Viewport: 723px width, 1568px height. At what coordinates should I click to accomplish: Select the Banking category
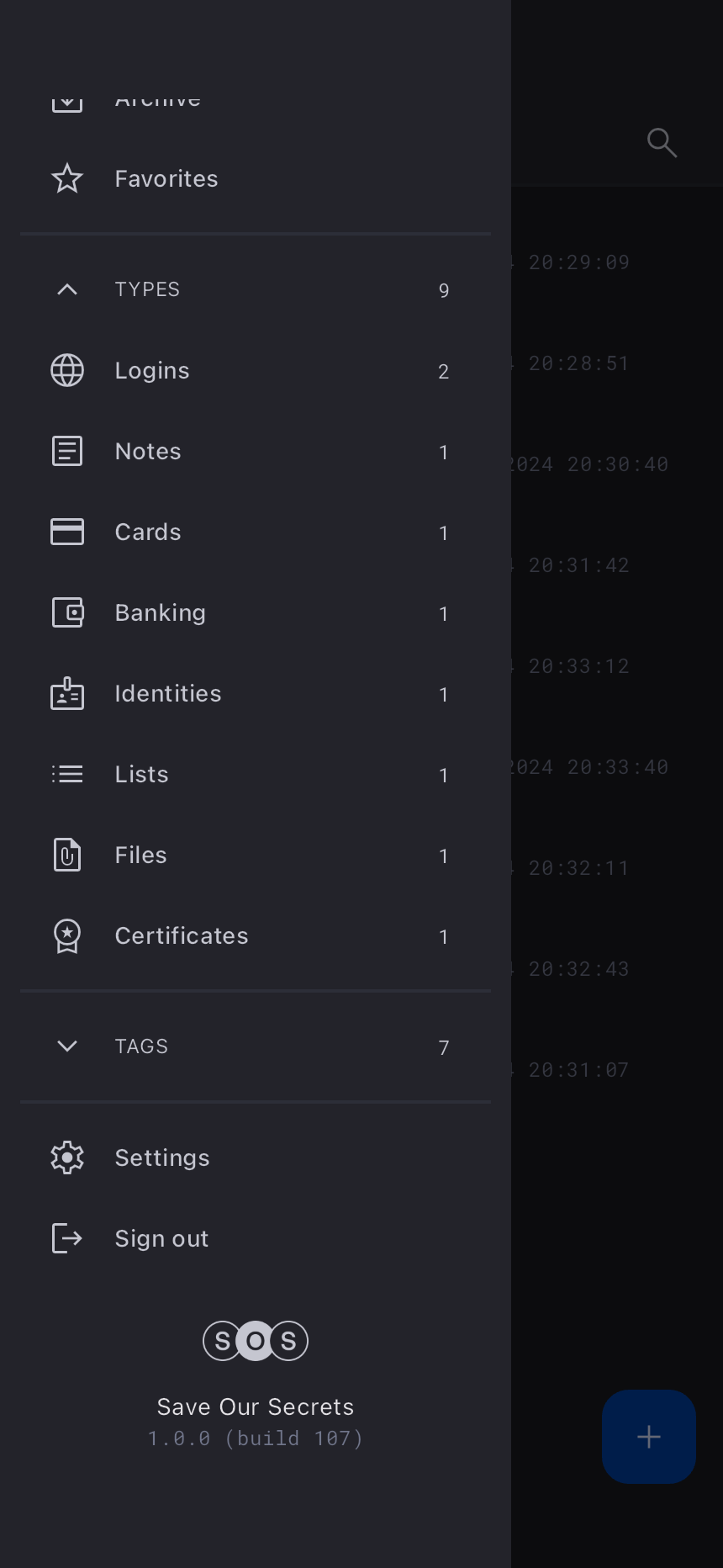pos(160,613)
